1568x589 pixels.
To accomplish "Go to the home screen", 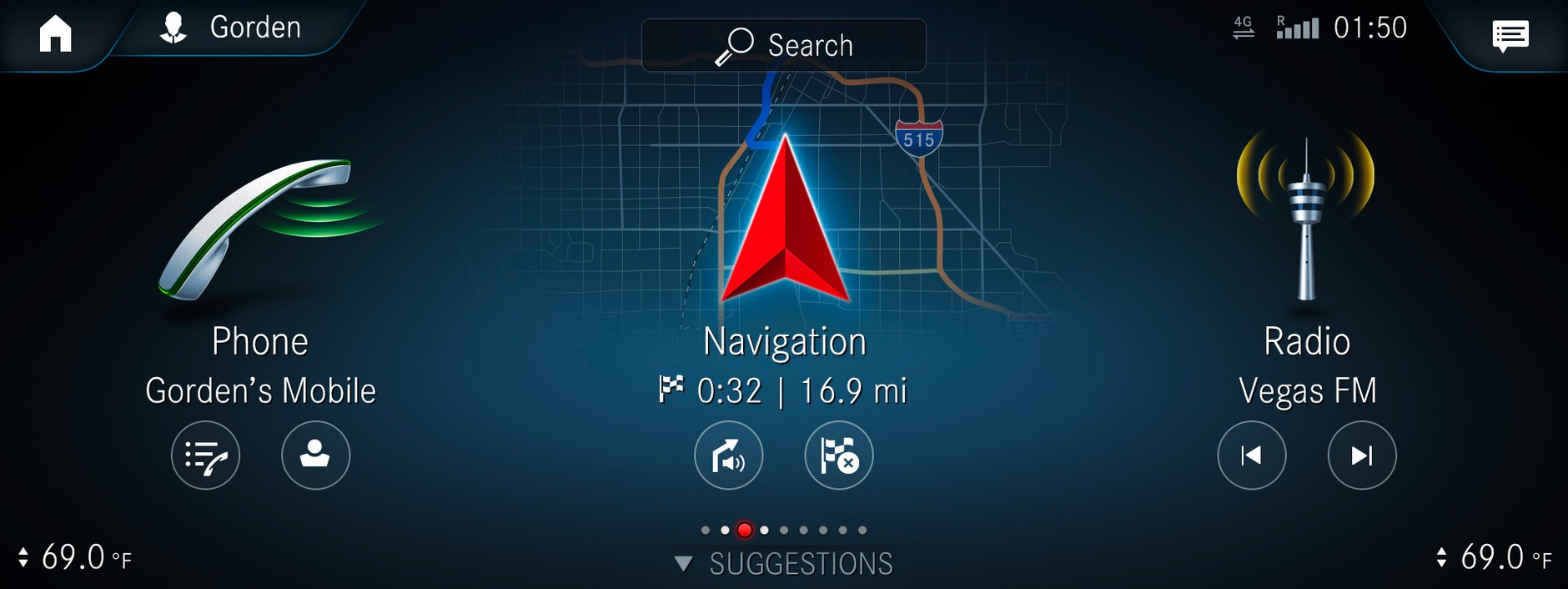I will point(55,34).
